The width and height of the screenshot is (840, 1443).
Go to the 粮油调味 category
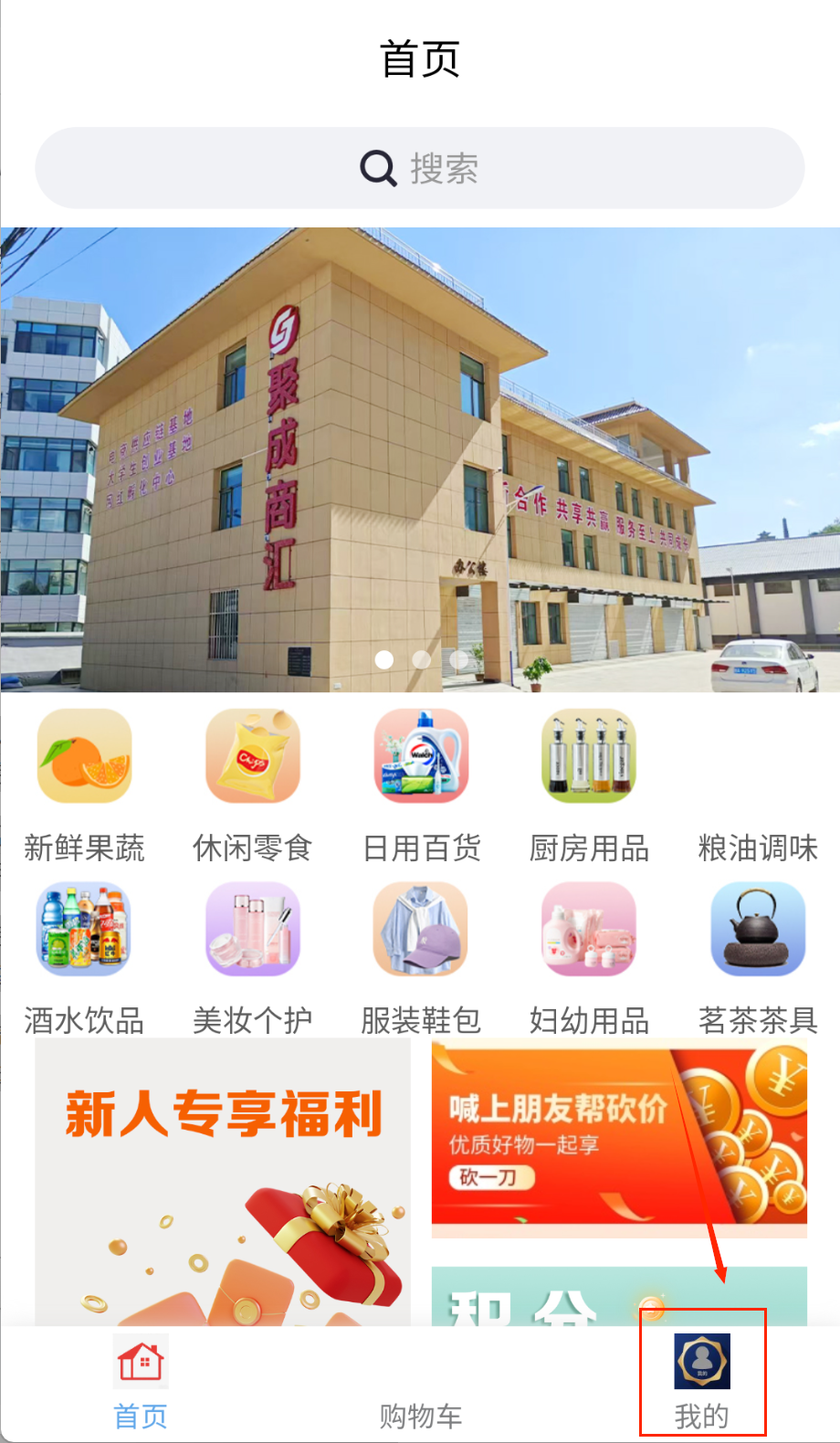pos(757,845)
